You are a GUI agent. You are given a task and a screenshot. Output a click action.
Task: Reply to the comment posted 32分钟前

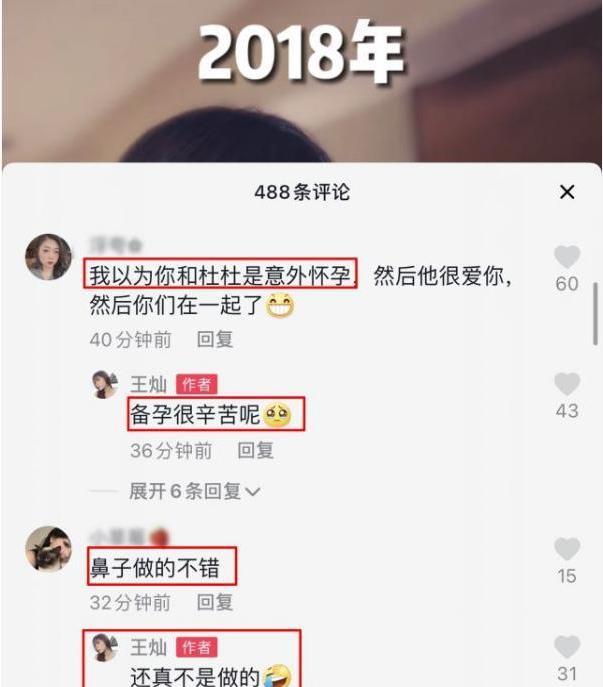[215, 602]
